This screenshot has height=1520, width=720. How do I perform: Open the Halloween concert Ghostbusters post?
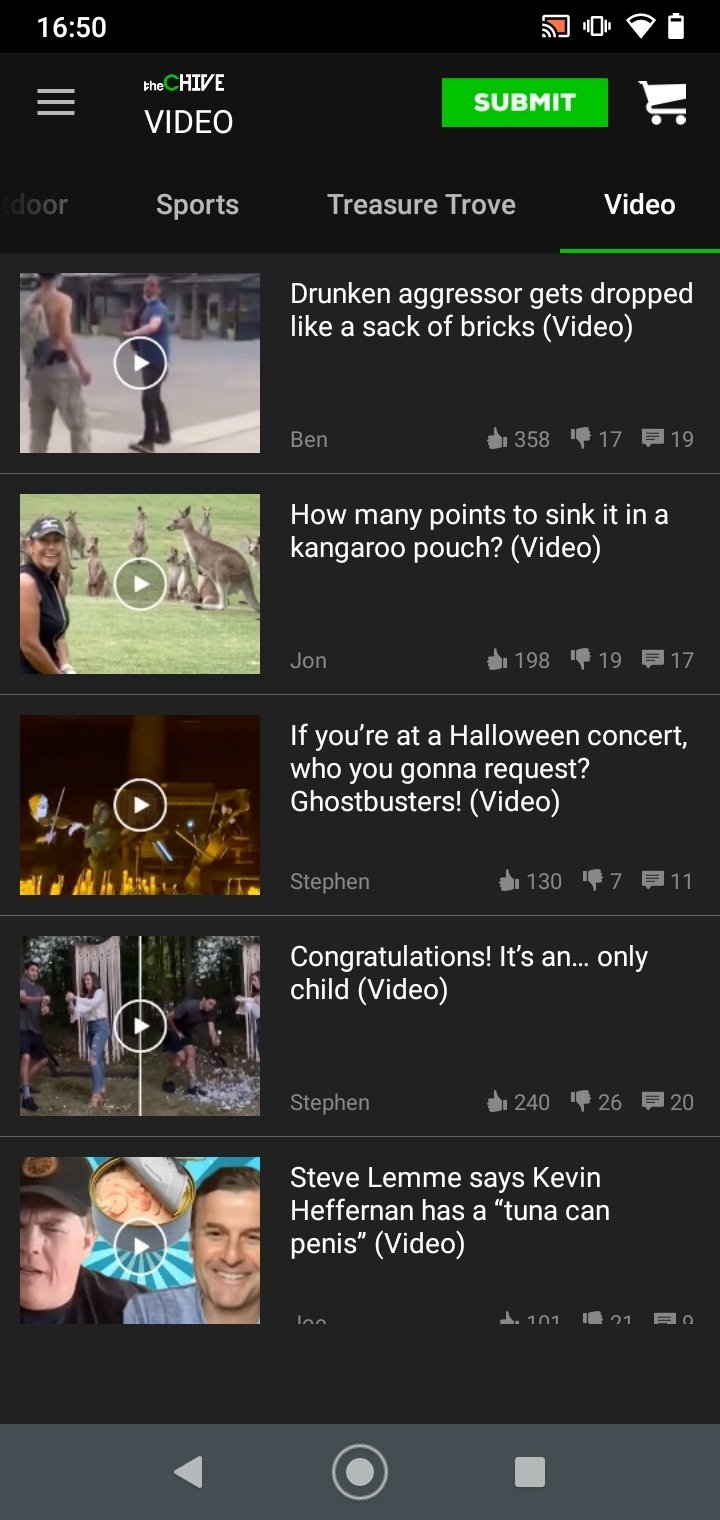(x=488, y=768)
